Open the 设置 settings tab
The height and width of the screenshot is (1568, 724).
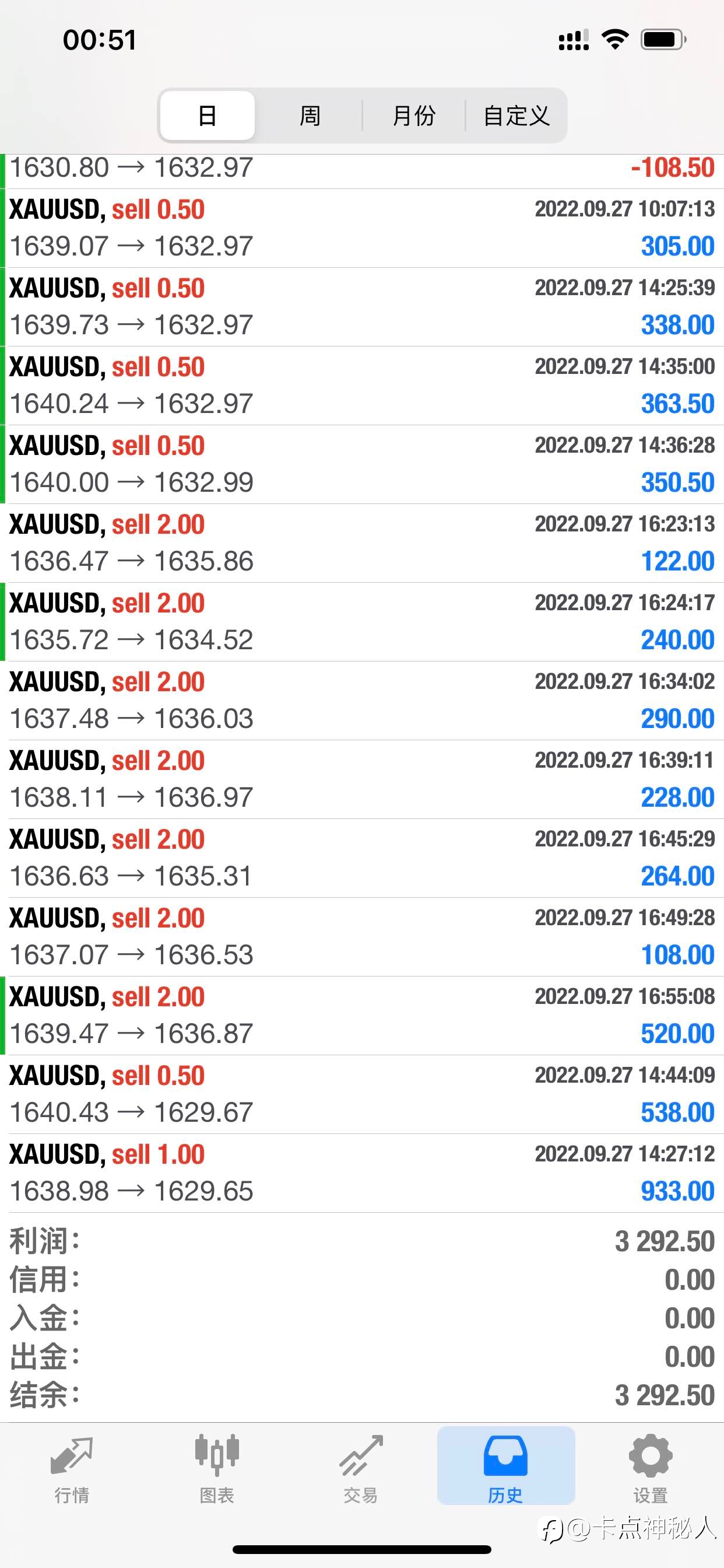(x=651, y=1468)
